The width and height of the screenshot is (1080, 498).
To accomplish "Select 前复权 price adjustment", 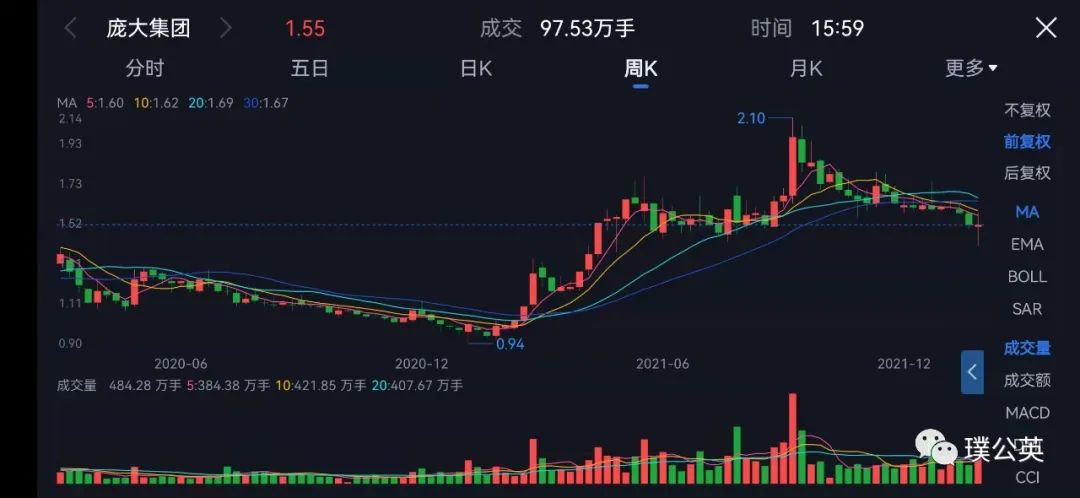I will click(x=1027, y=141).
